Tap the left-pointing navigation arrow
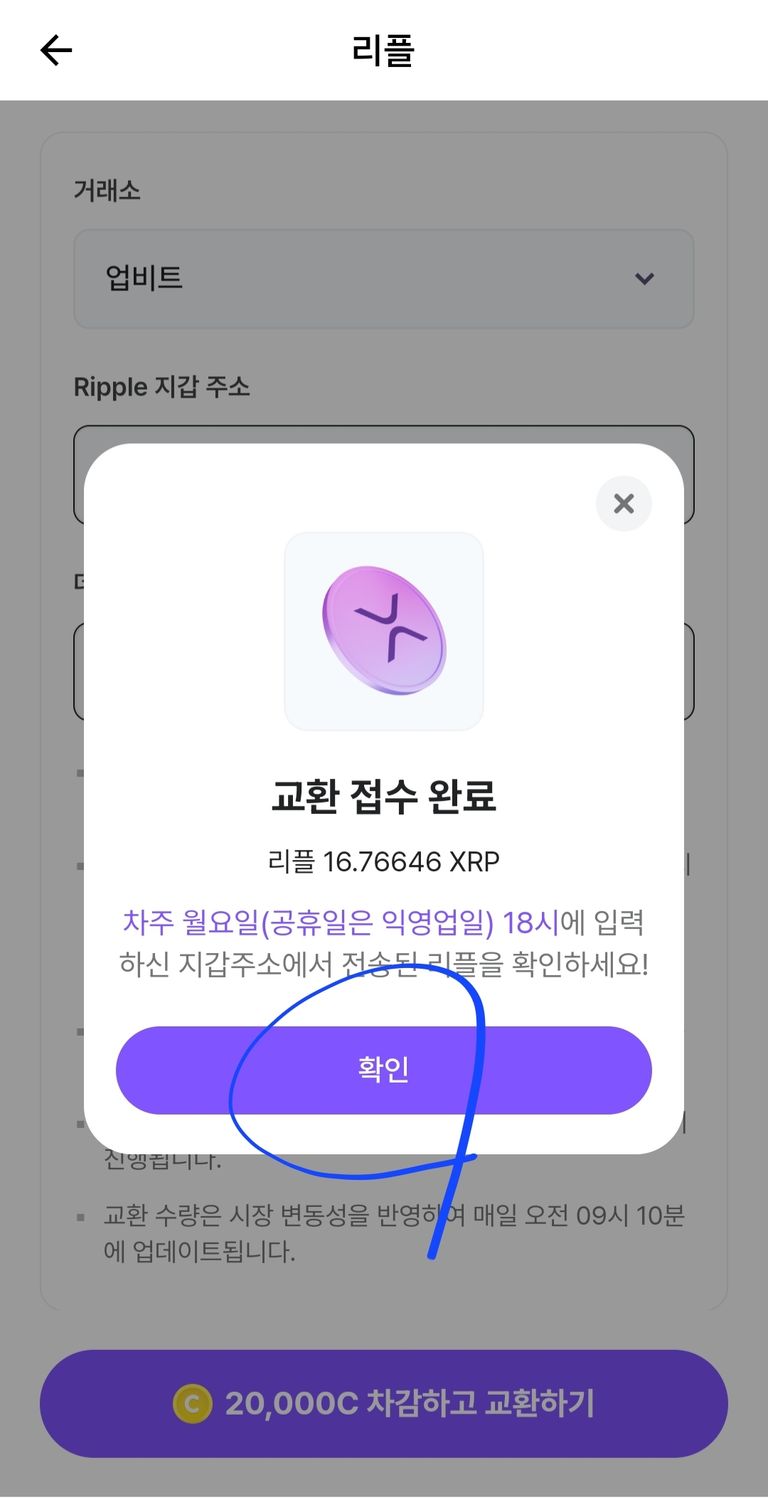Screen dimensions: 768x1498 point(56,50)
